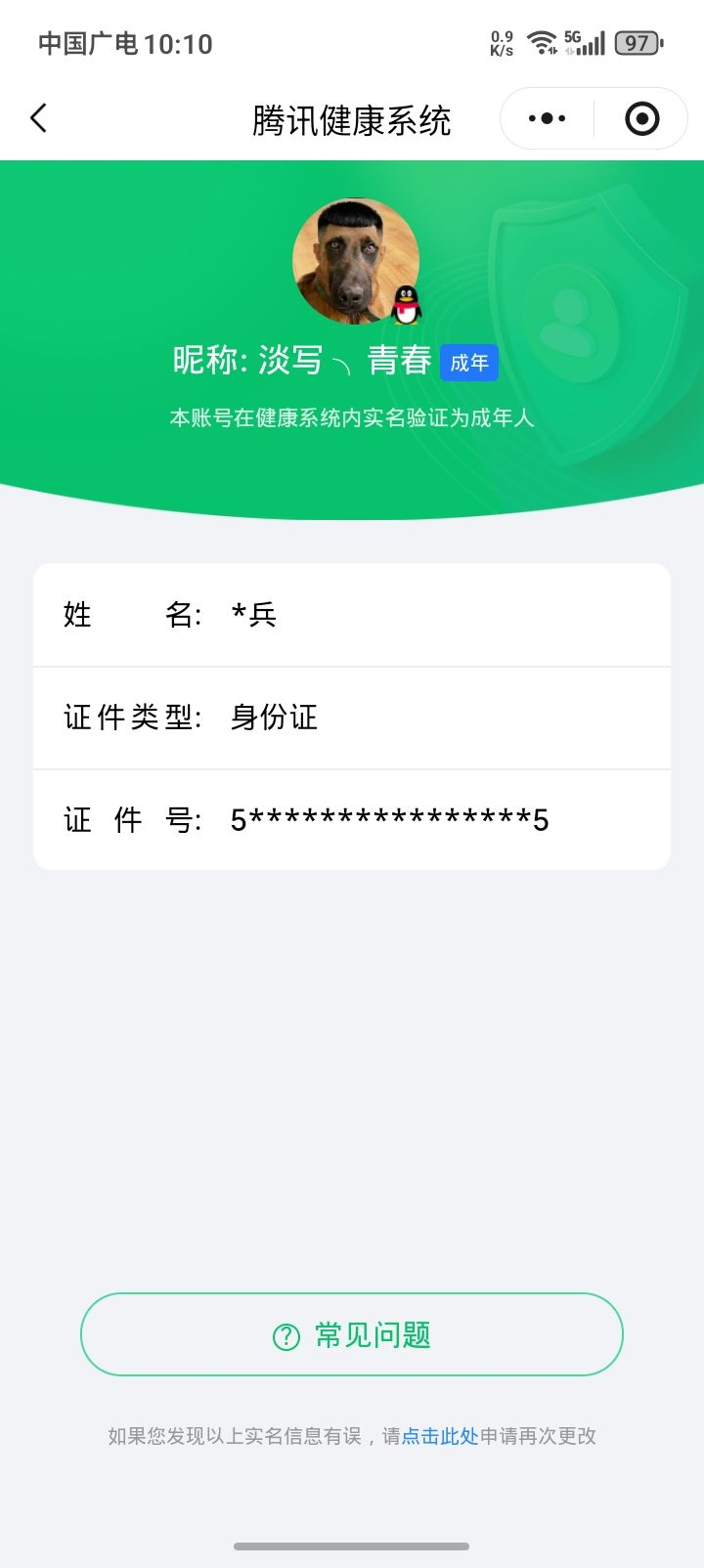Tap the battery indicator showing 97

click(638, 42)
